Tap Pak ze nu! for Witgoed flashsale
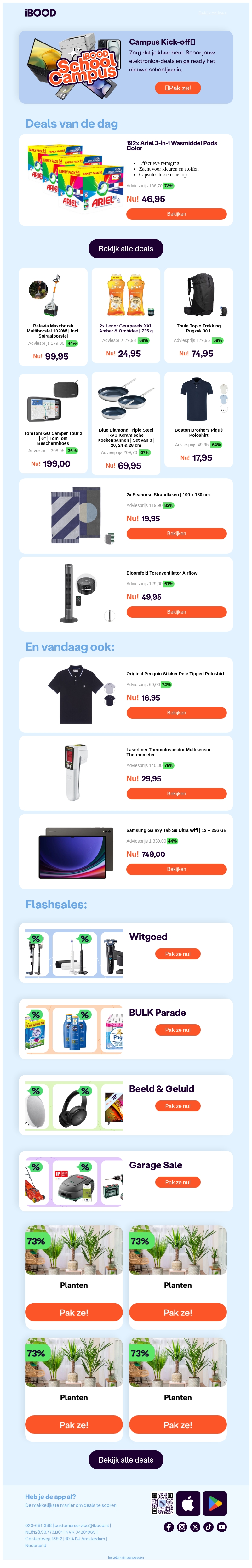The image size is (252, 1568). tap(178, 954)
